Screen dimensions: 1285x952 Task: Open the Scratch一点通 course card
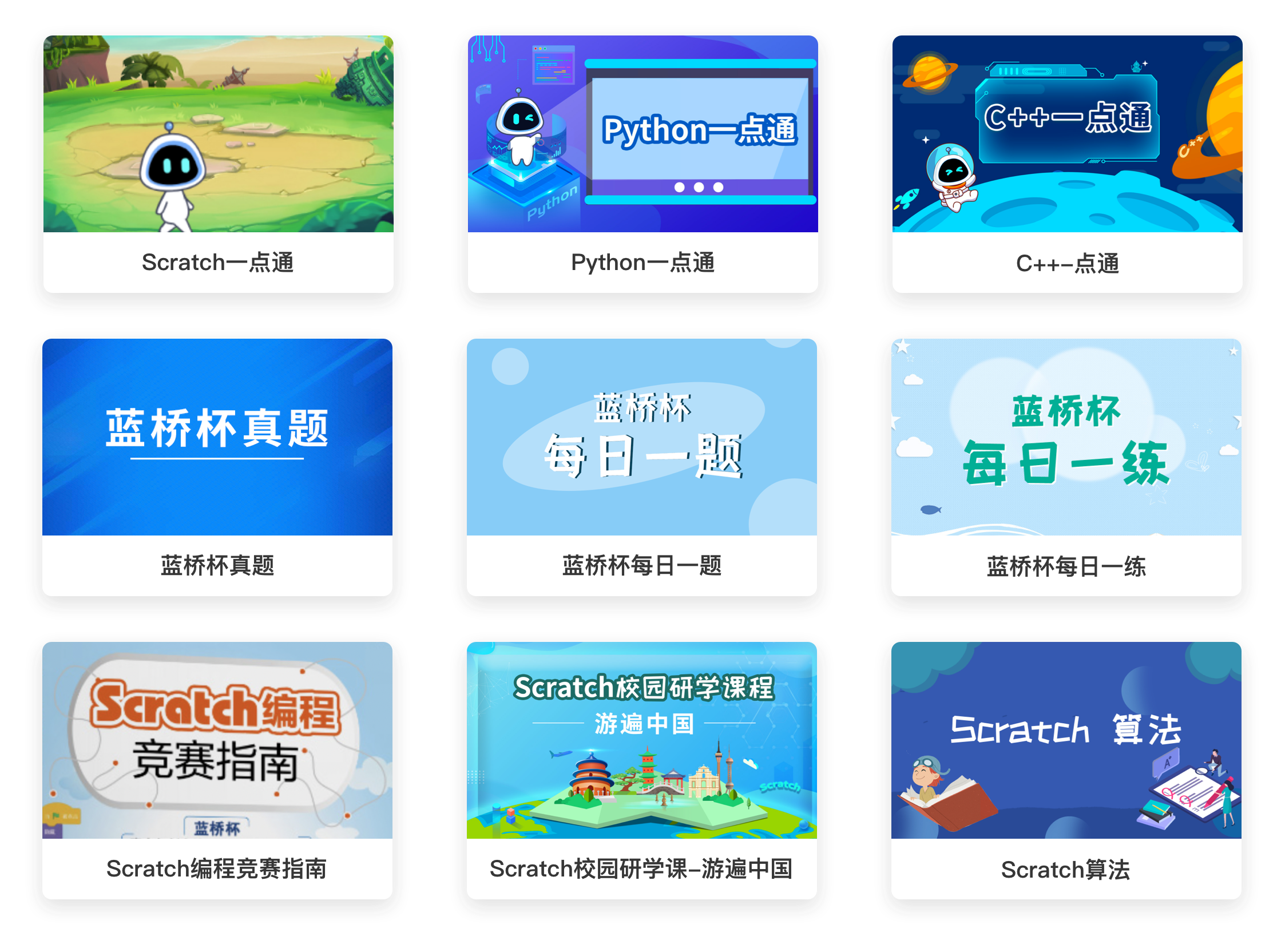[218, 164]
